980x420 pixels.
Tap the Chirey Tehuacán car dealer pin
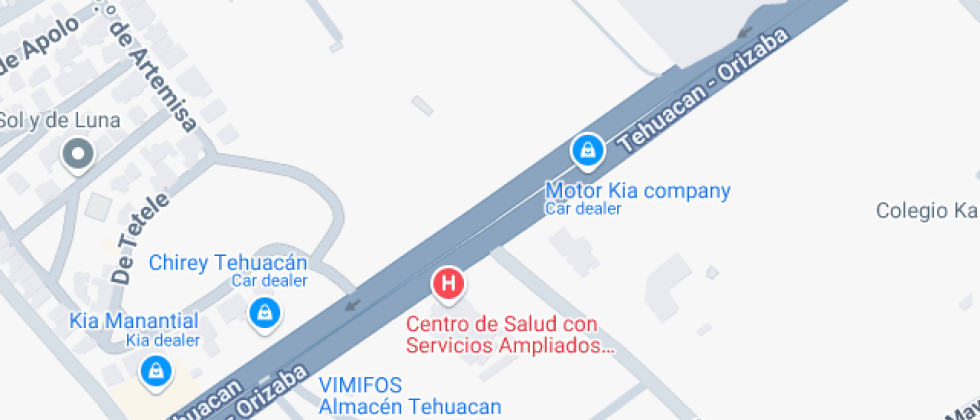click(265, 312)
